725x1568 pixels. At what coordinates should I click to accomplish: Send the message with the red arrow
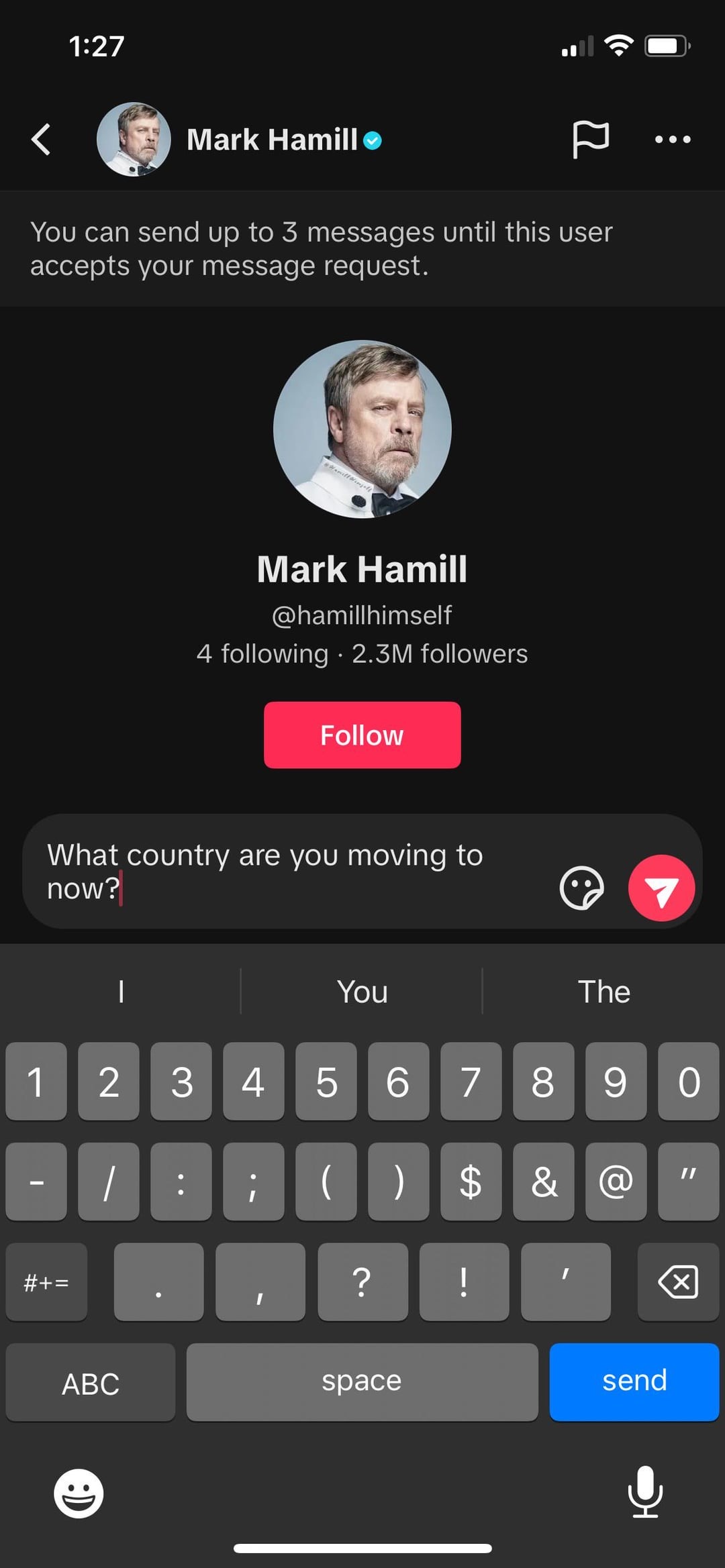[x=661, y=888]
